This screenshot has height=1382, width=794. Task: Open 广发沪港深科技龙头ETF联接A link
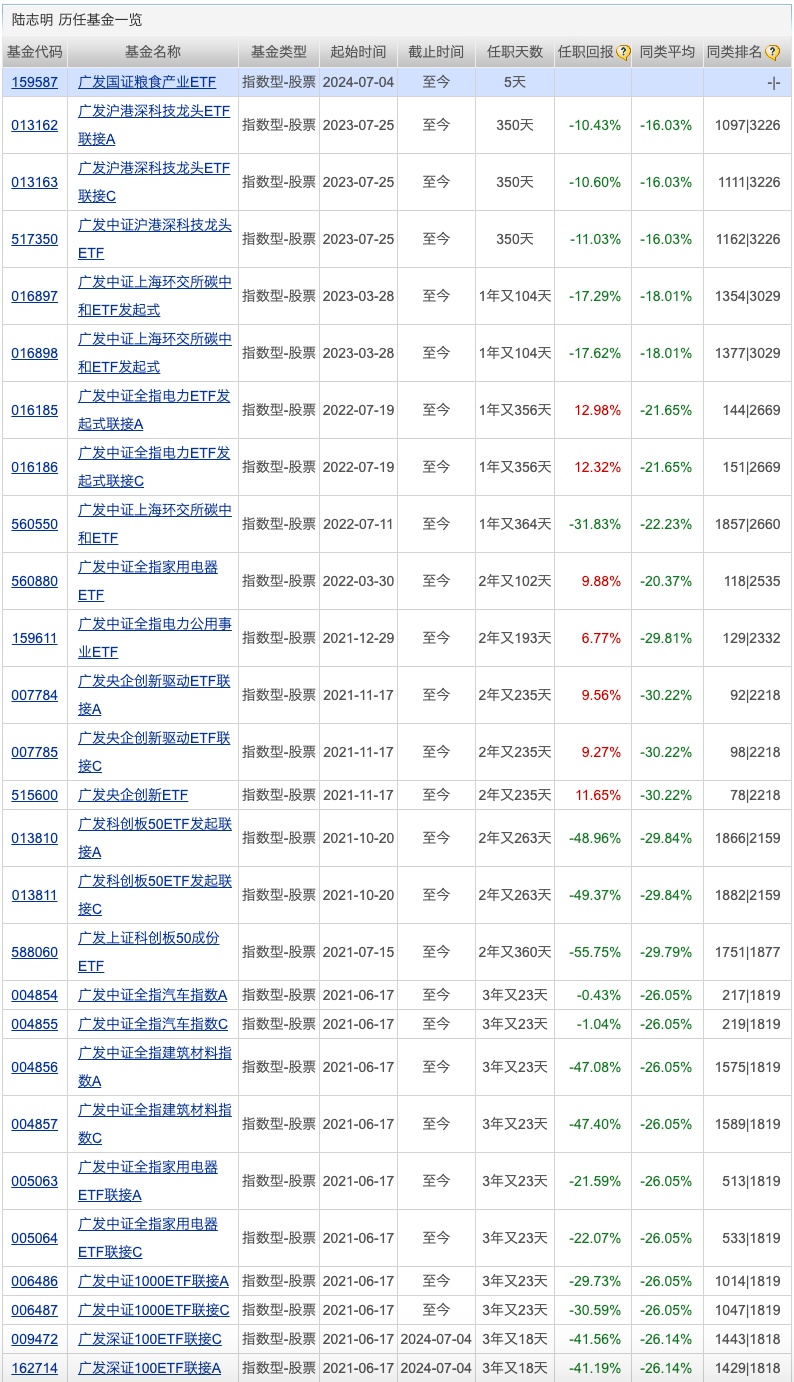tap(154, 125)
